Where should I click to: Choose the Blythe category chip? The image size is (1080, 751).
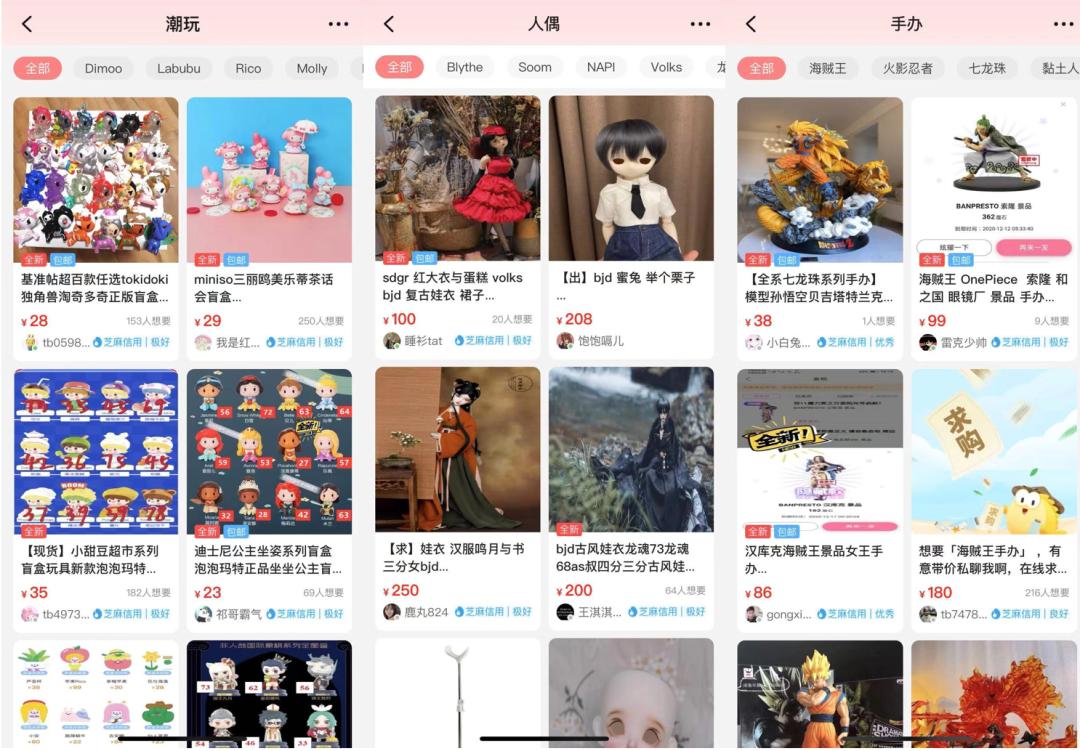(465, 67)
